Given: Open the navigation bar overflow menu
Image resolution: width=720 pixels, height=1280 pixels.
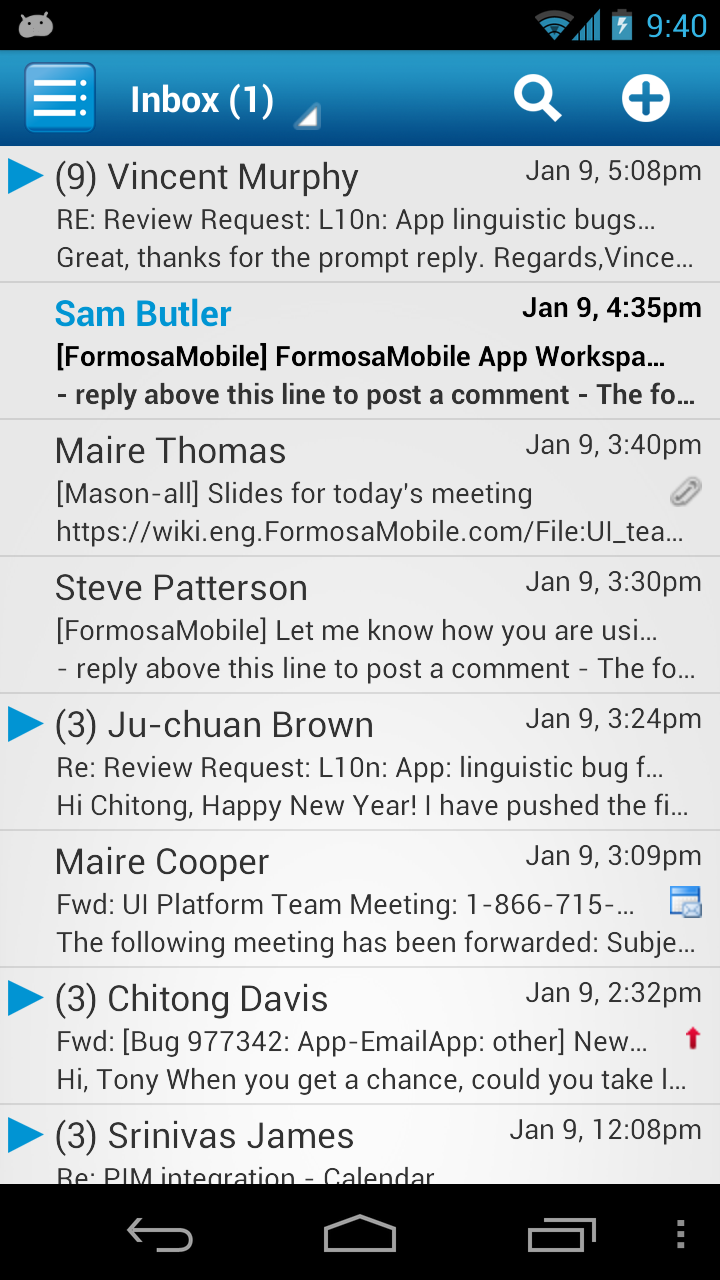Looking at the screenshot, I should (x=681, y=1233).
